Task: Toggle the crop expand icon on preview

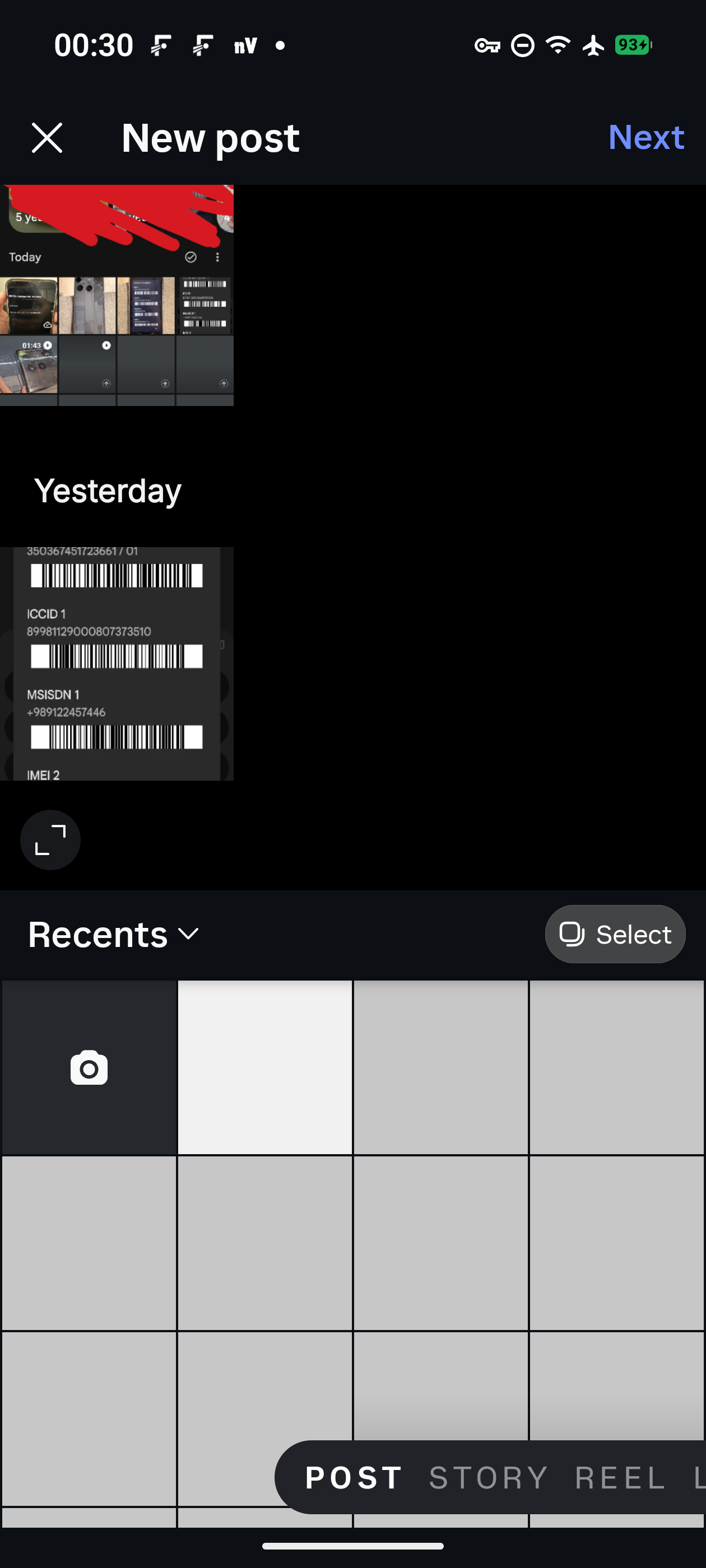Action: click(50, 840)
